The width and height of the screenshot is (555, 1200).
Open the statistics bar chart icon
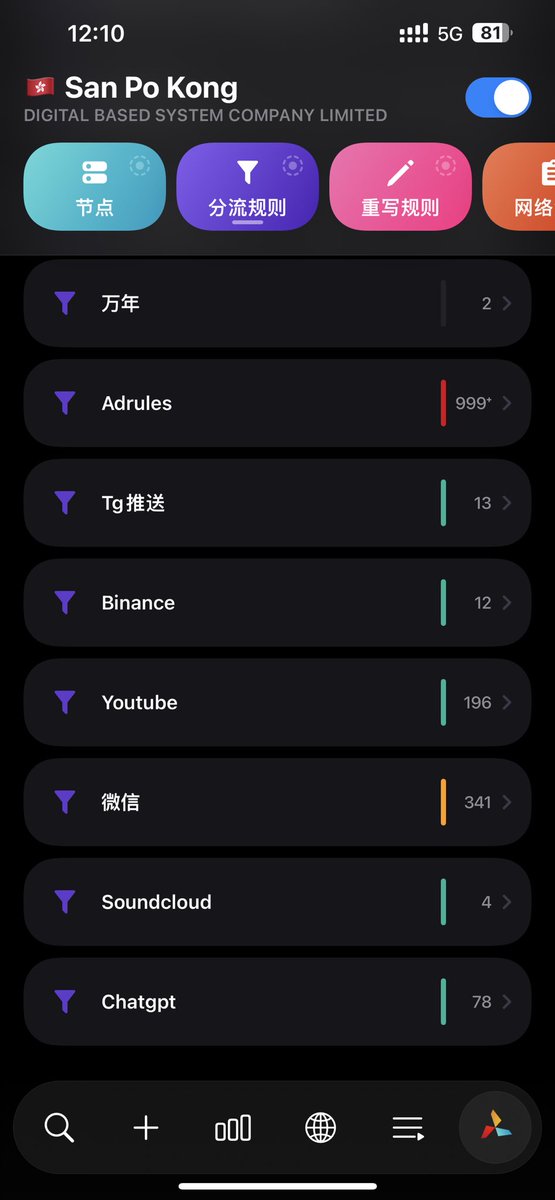coord(233,1128)
